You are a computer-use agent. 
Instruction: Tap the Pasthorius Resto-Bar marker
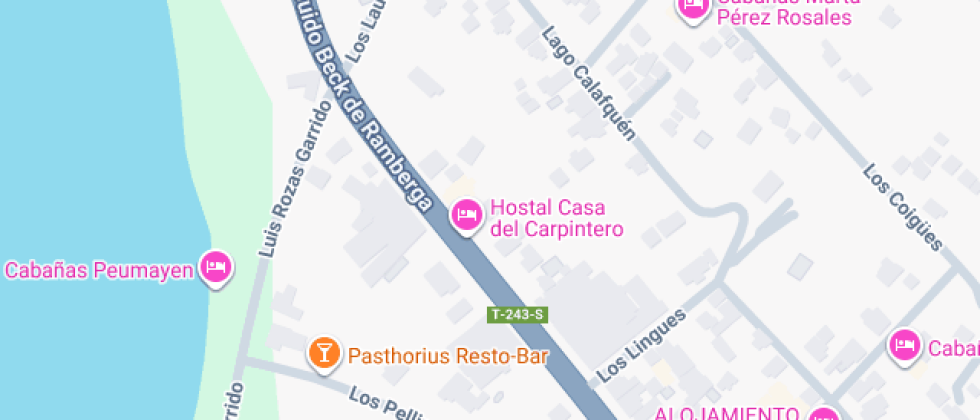324,353
